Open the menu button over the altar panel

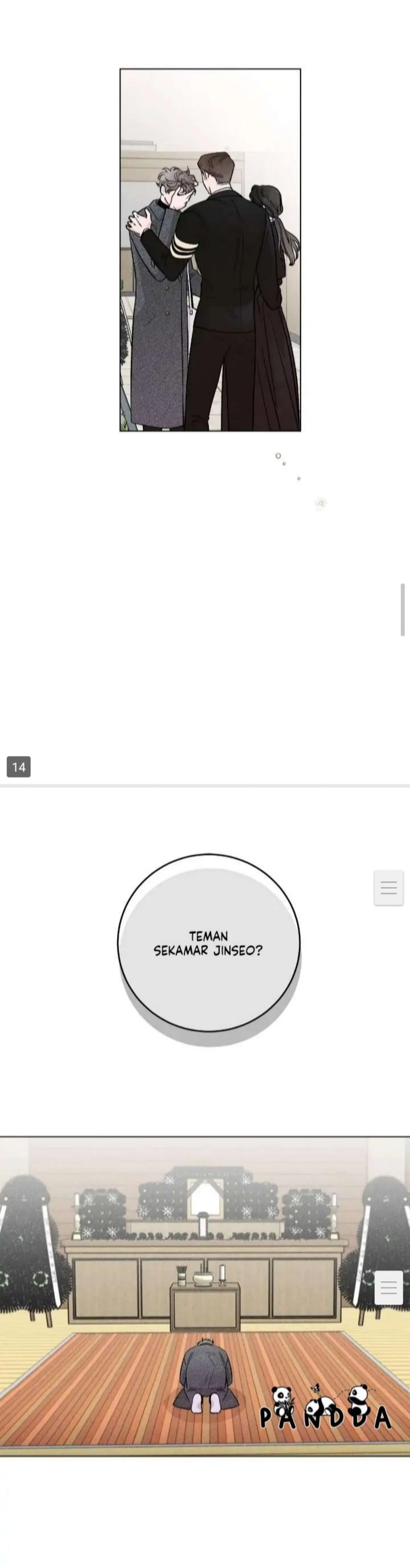point(389,1287)
